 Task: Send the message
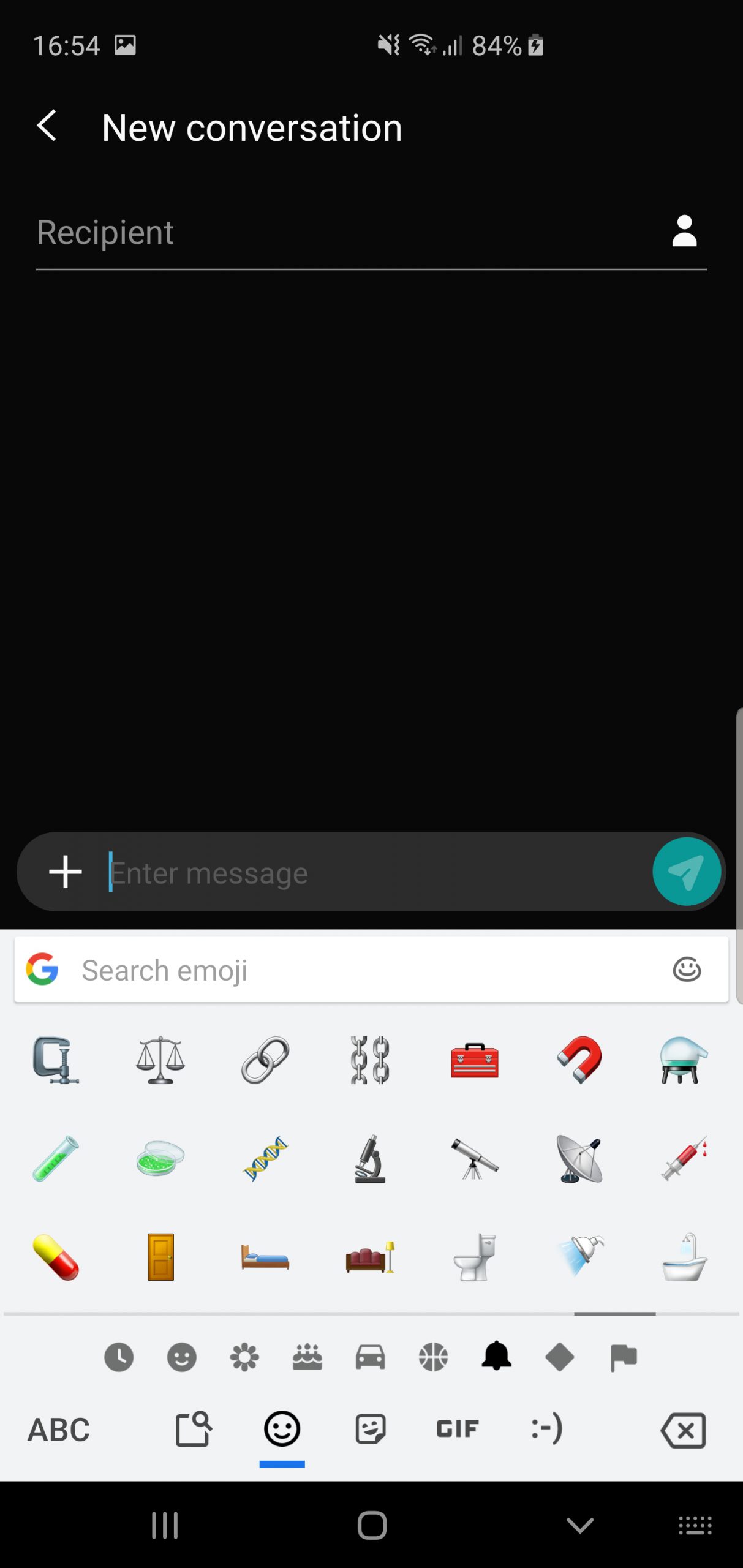click(x=686, y=872)
